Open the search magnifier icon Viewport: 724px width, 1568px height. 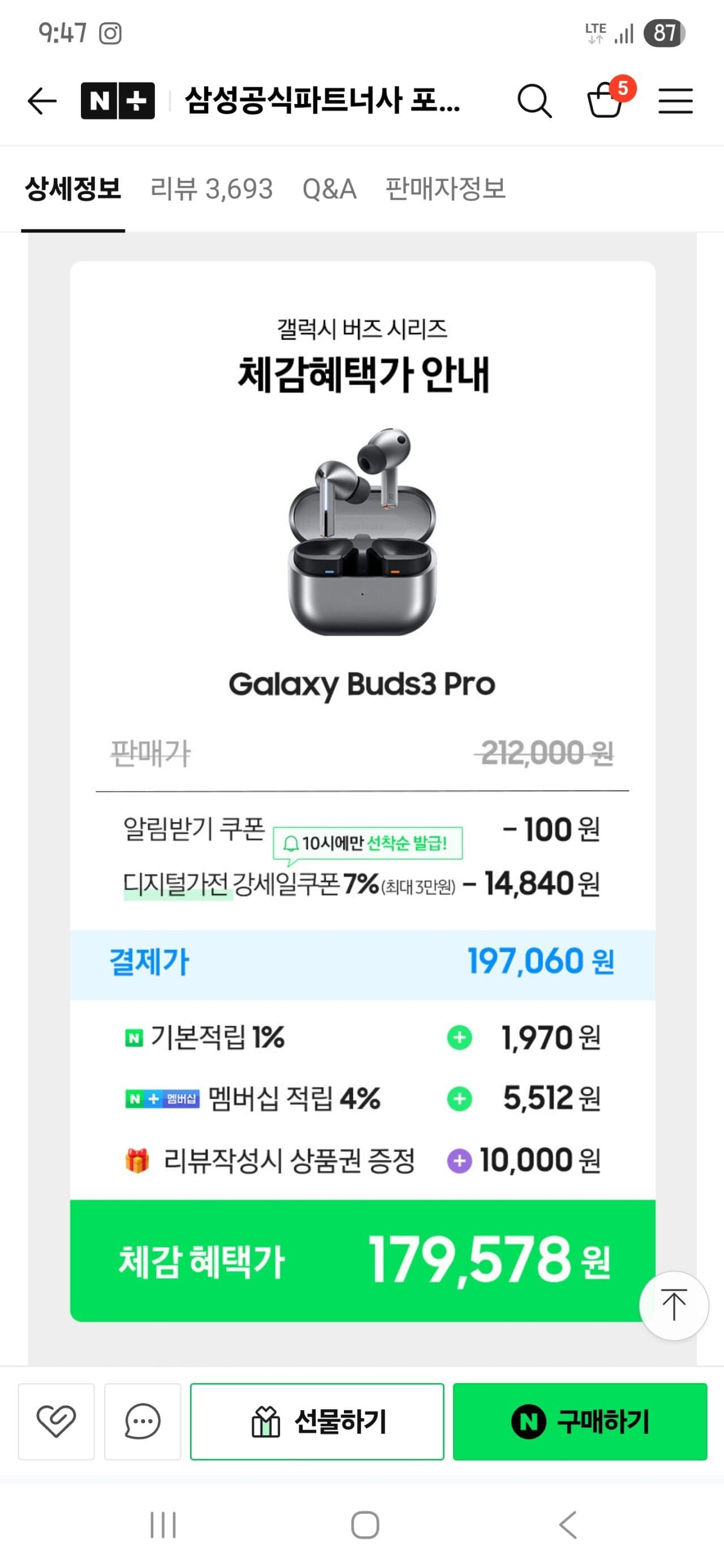coord(535,101)
